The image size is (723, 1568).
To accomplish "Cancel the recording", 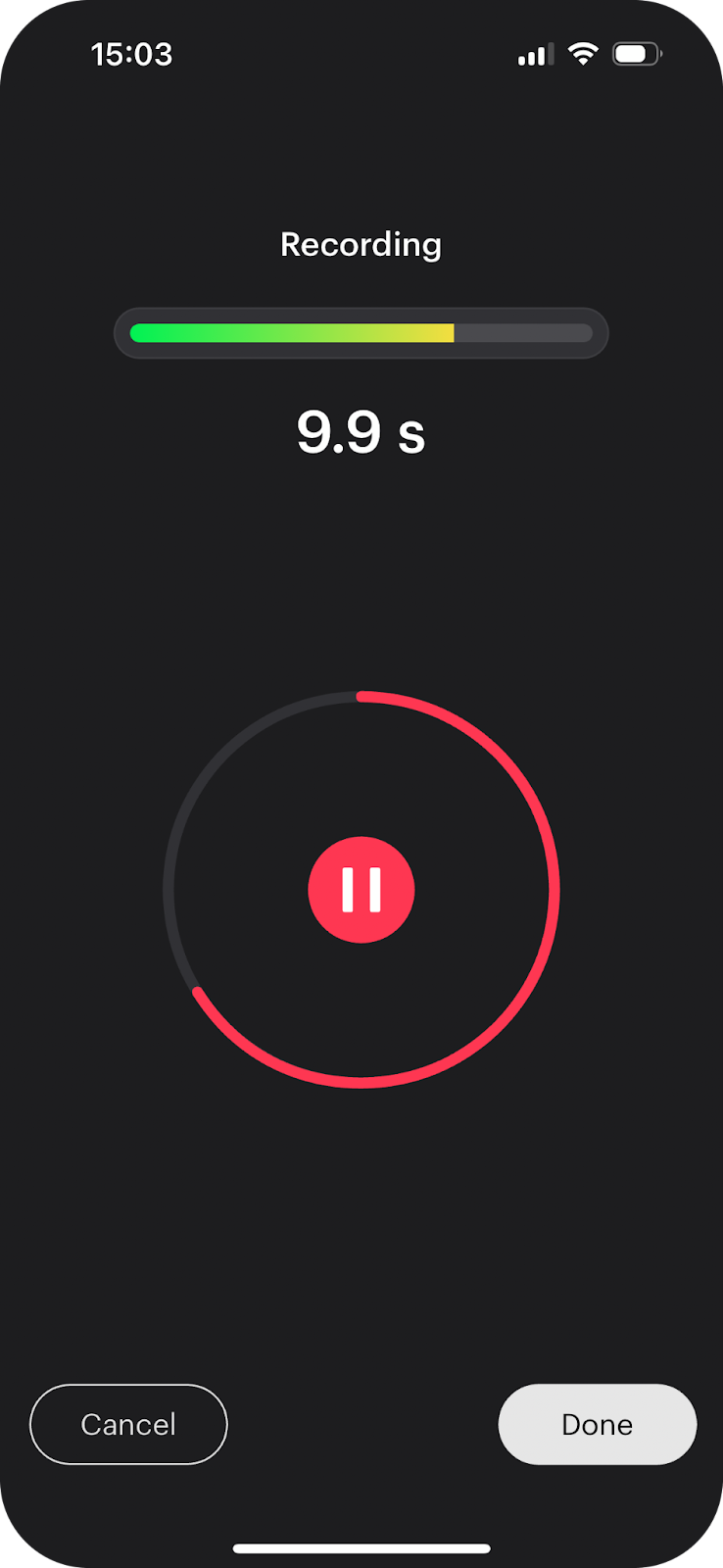I will tap(128, 1424).
